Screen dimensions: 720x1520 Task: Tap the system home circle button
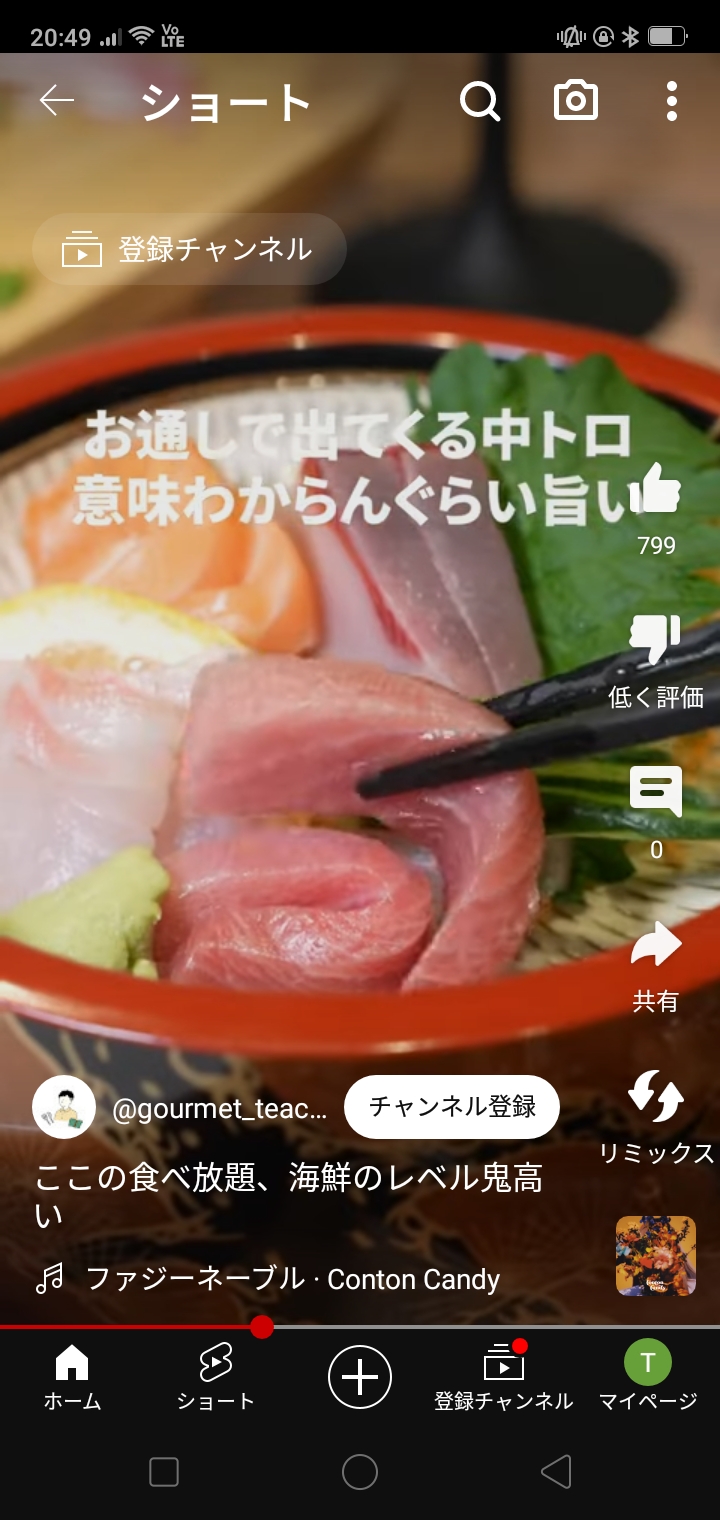[x=360, y=1472]
